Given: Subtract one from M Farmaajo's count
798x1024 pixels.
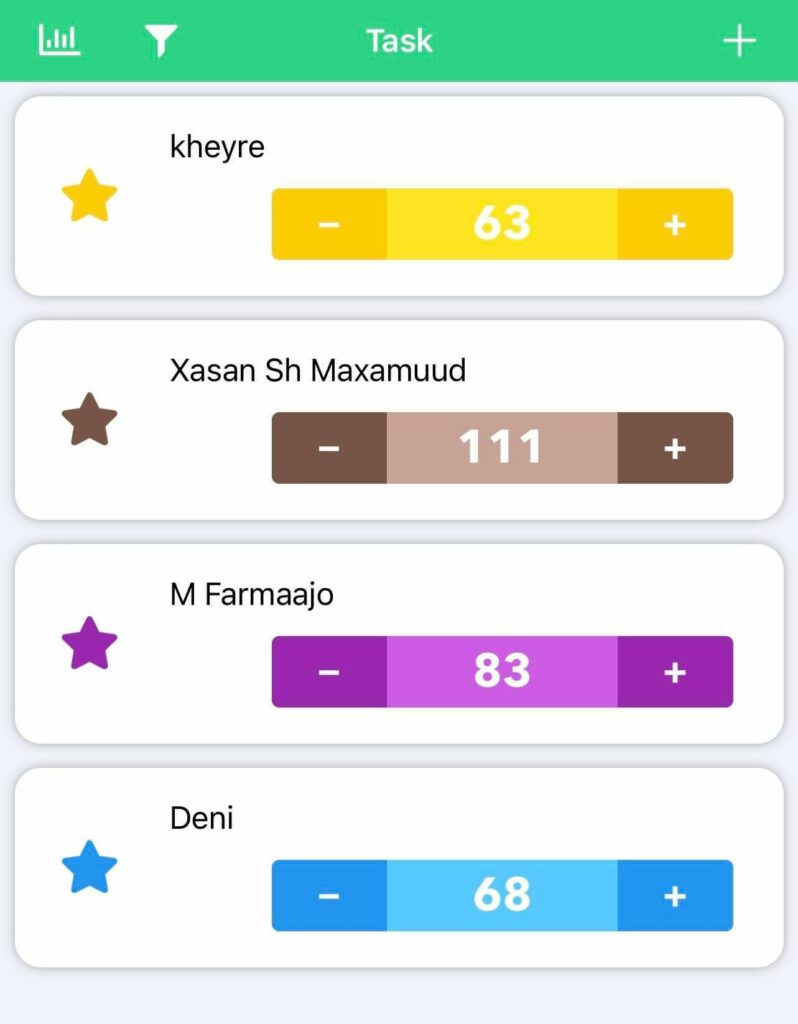Looking at the screenshot, I should click(x=329, y=672).
